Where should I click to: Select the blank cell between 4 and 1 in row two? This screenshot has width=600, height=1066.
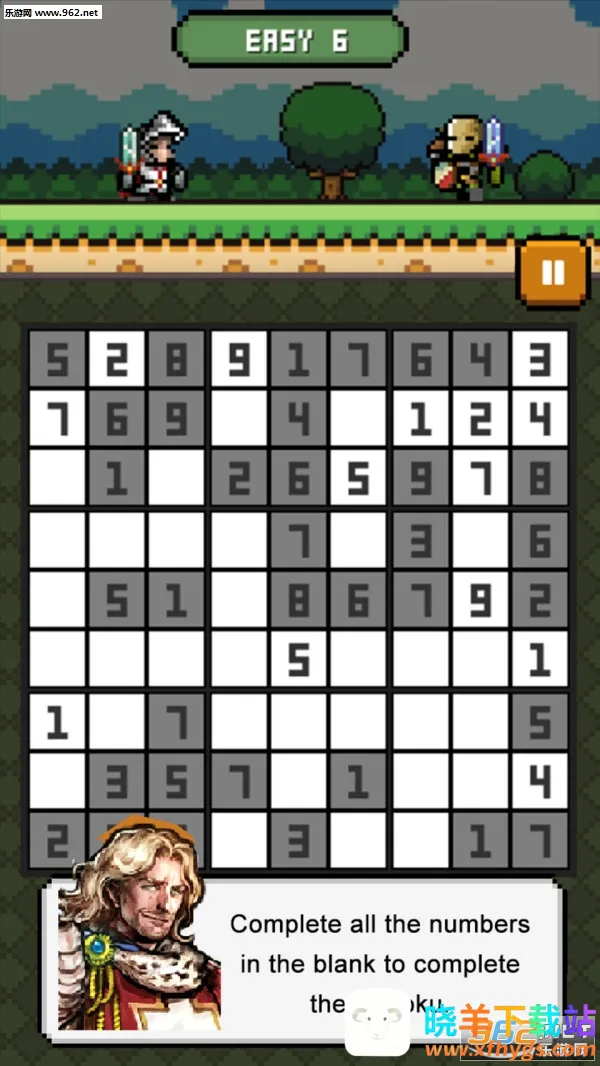point(358,417)
